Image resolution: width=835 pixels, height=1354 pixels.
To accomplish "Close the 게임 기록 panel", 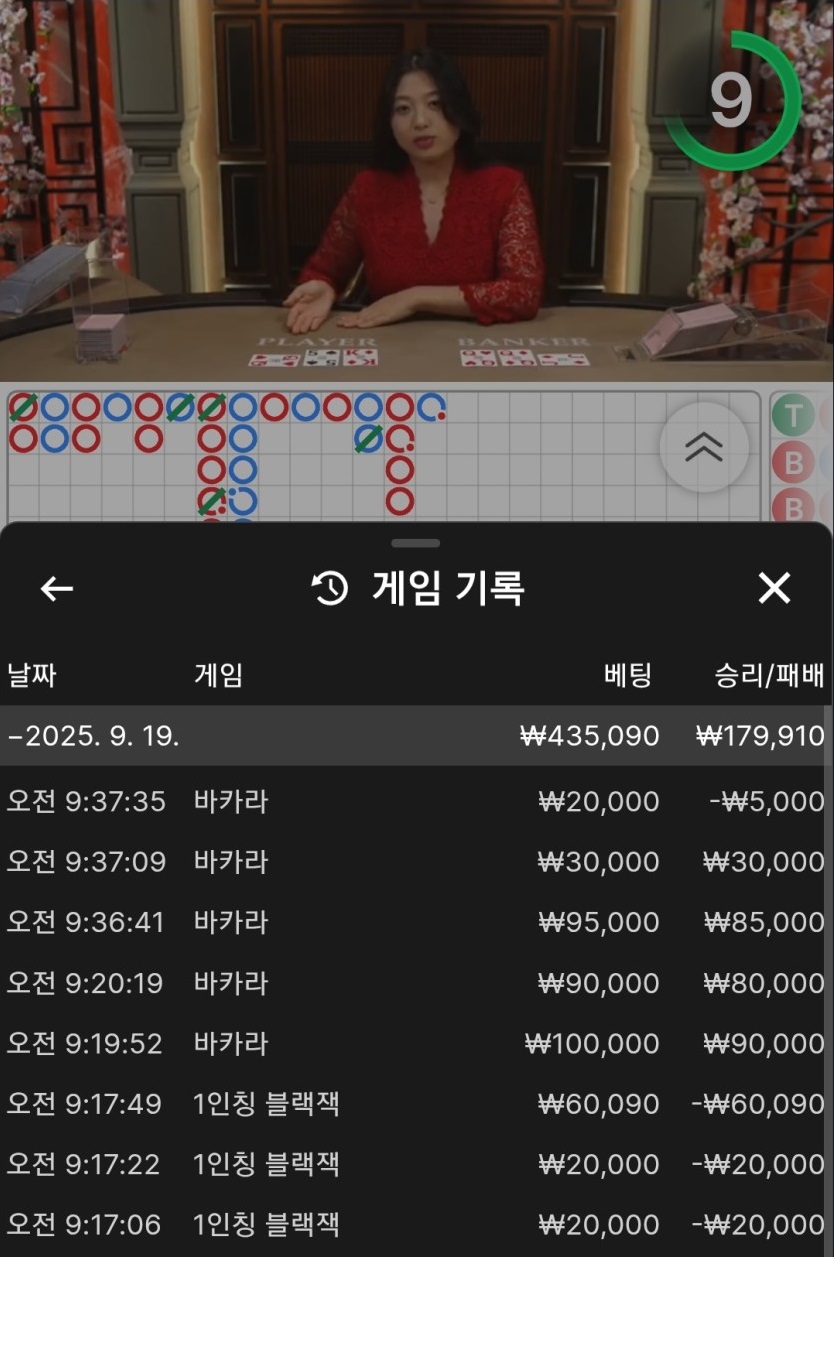I will [774, 588].
